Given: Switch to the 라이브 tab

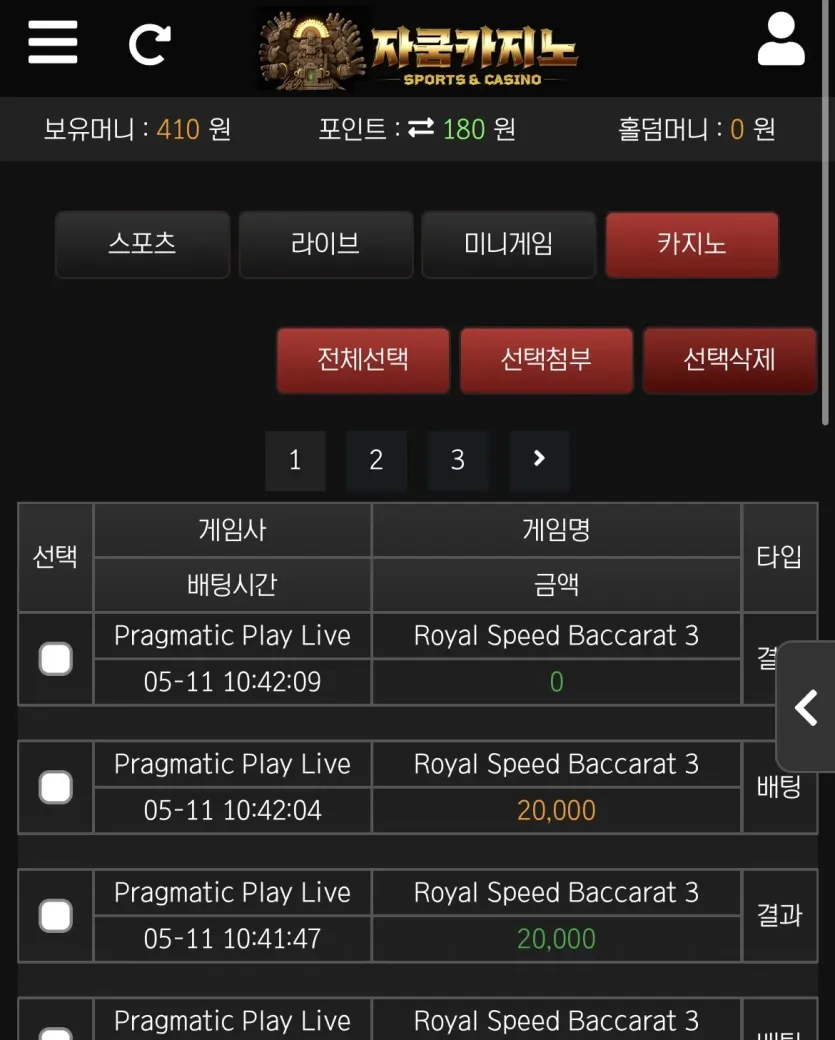Looking at the screenshot, I should 326,244.
